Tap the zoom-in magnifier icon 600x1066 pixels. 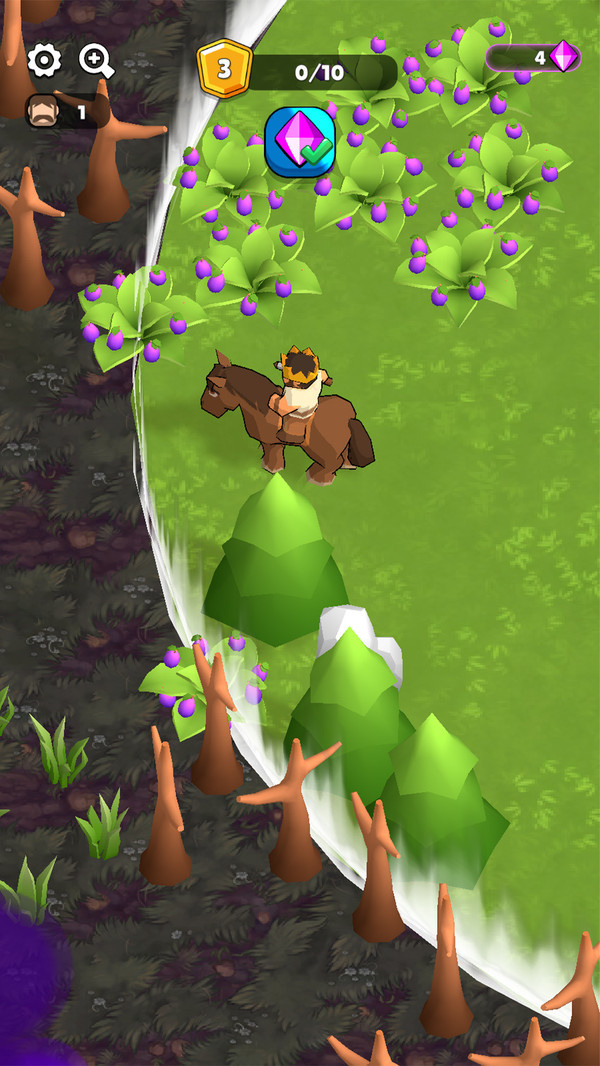click(96, 61)
